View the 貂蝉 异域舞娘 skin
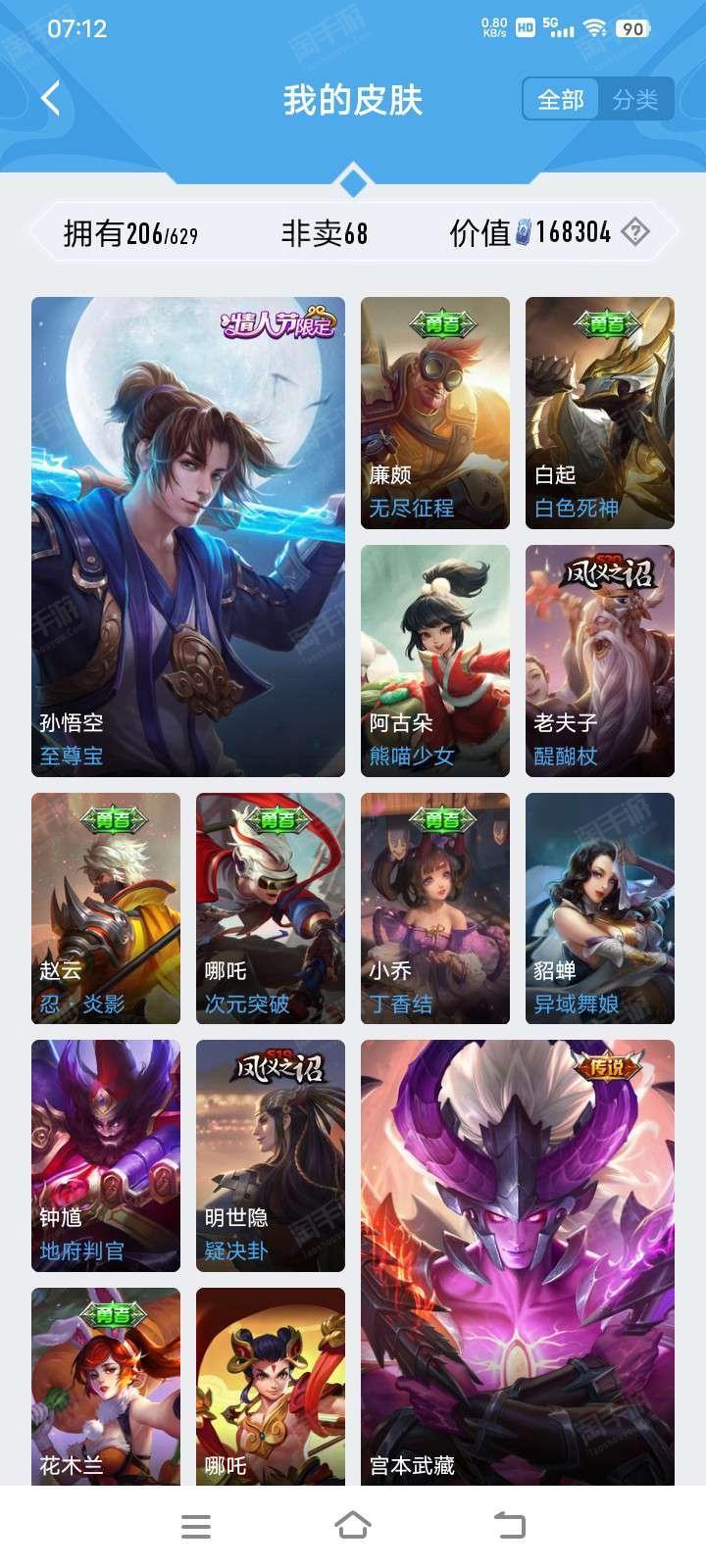The width and height of the screenshot is (706, 1568). tap(600, 907)
